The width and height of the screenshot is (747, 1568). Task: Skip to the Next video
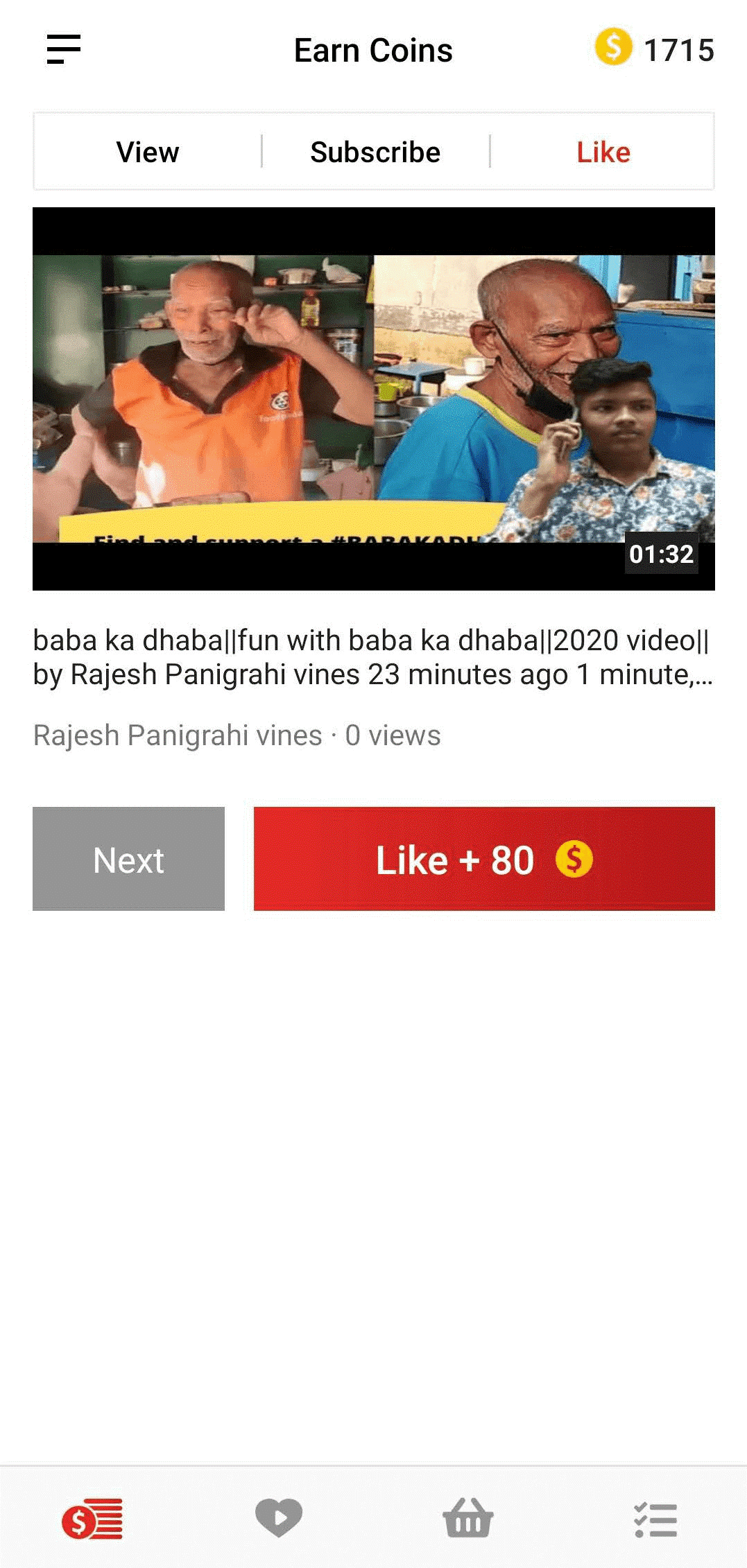click(x=128, y=859)
